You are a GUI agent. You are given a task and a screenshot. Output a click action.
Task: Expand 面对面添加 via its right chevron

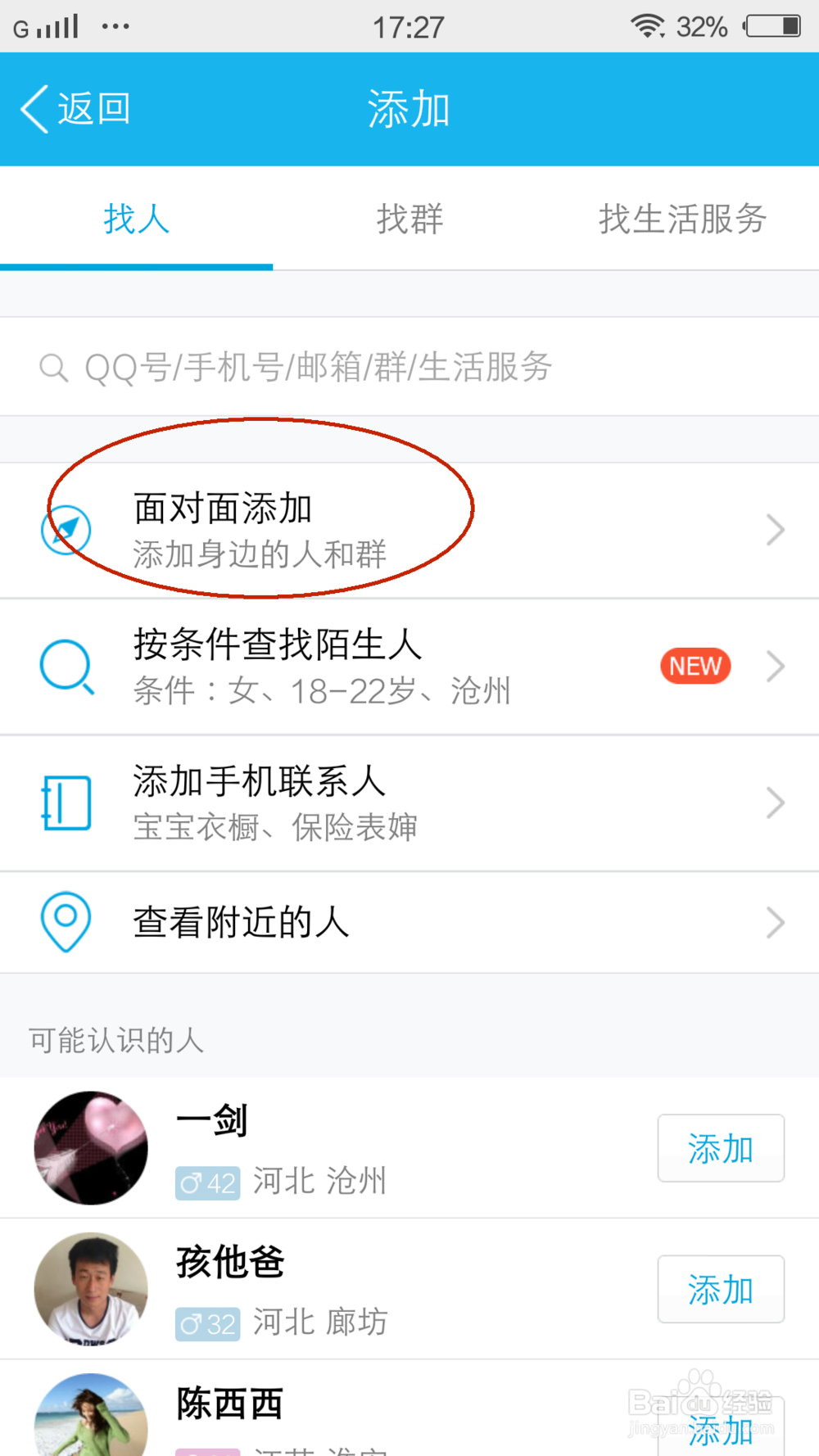point(775,530)
